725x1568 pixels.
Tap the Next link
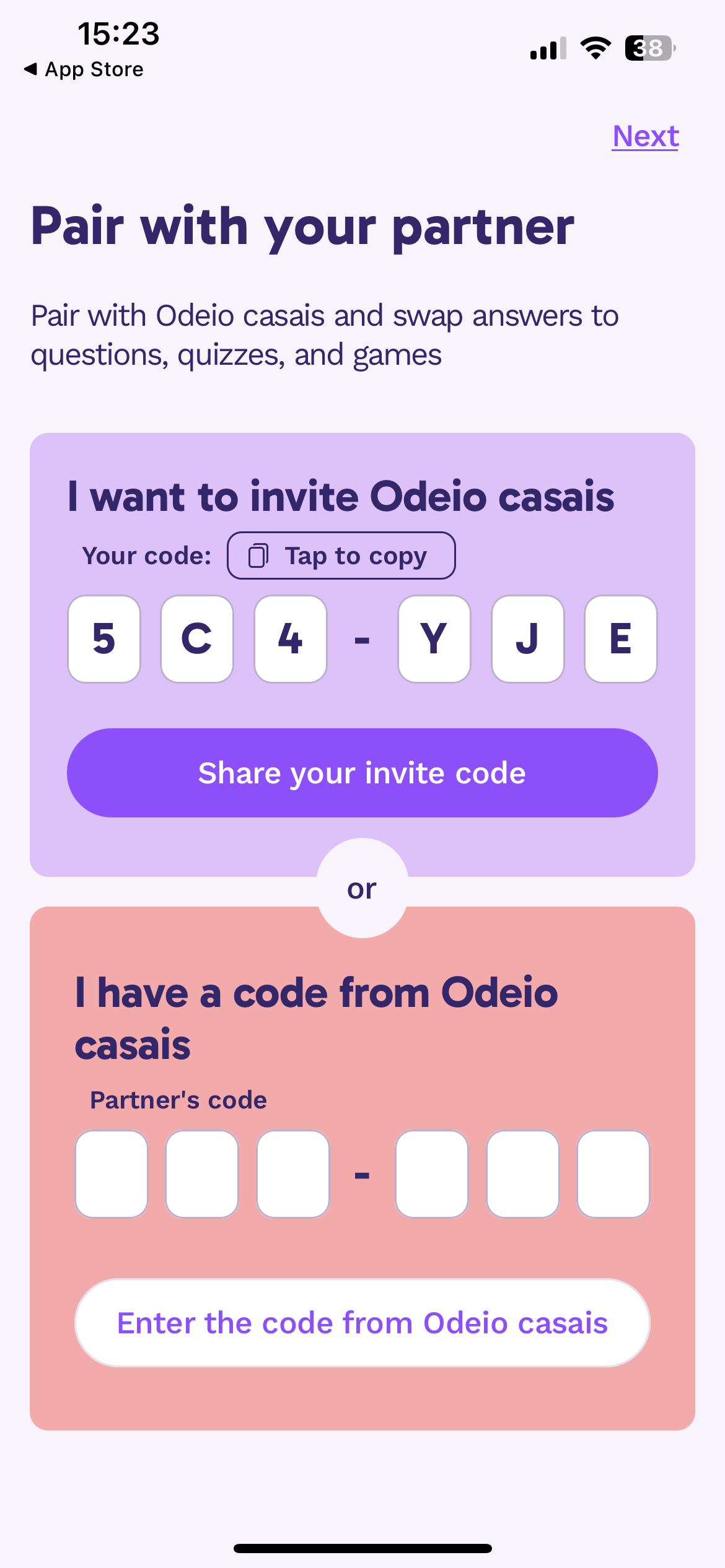point(645,136)
